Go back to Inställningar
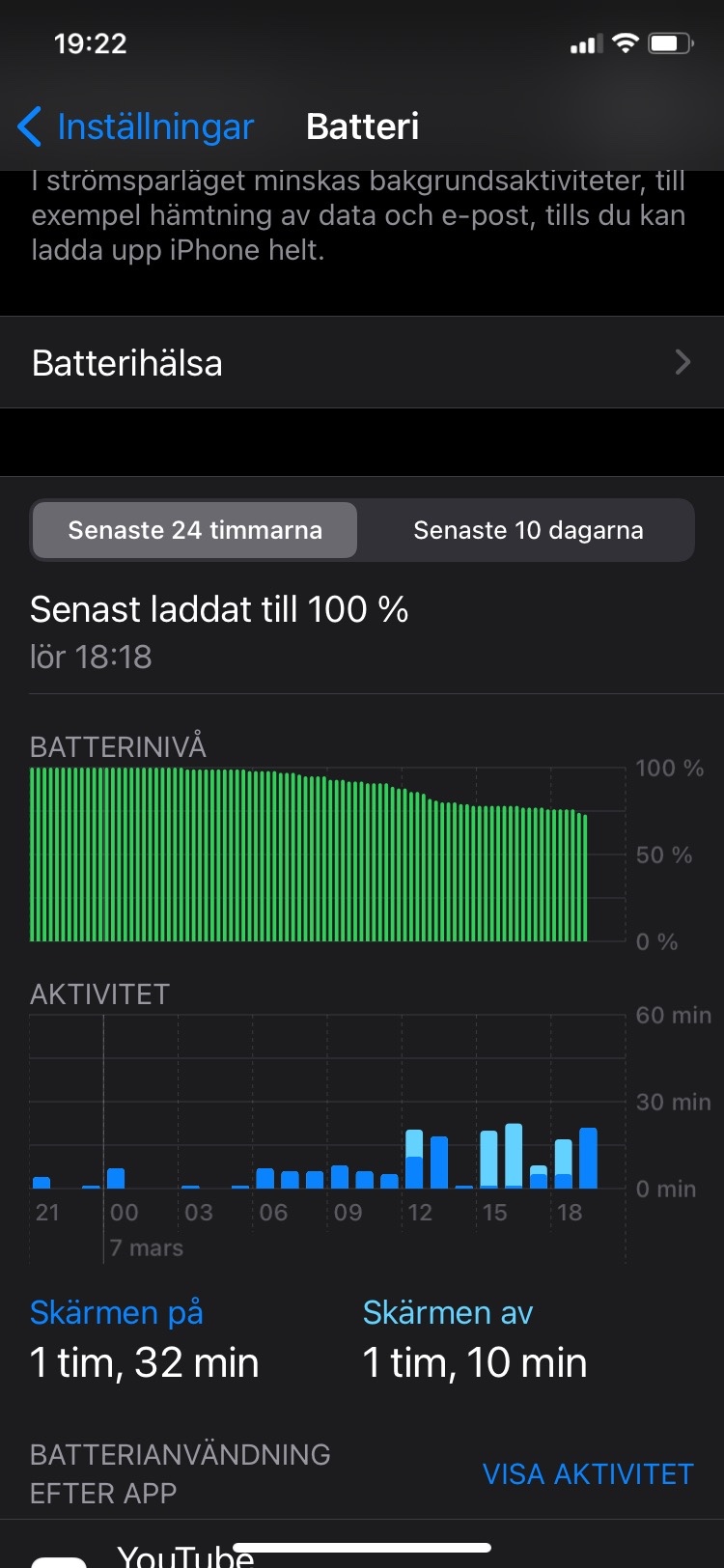This screenshot has width=724, height=1568. click(135, 126)
